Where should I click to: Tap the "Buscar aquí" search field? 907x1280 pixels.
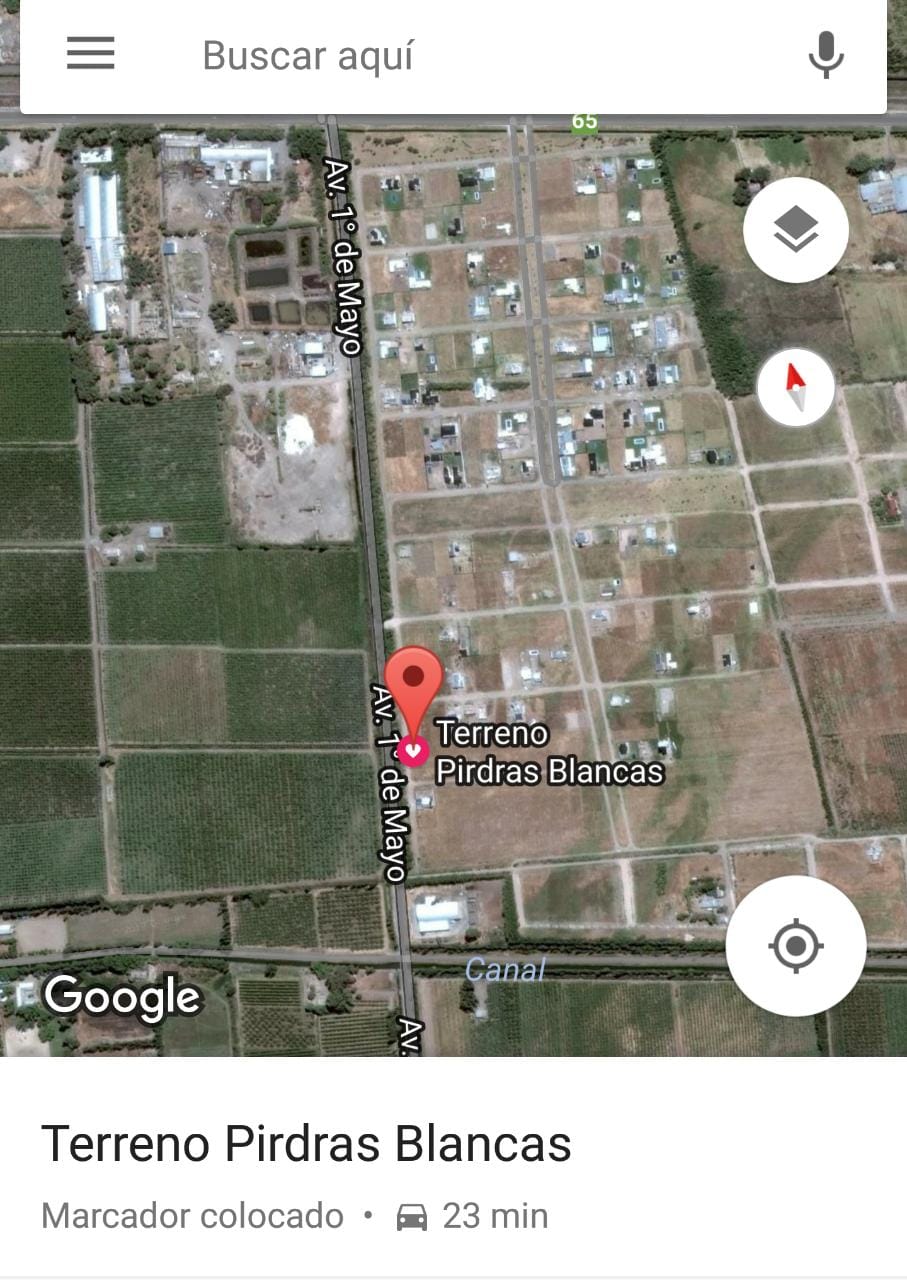(450, 56)
